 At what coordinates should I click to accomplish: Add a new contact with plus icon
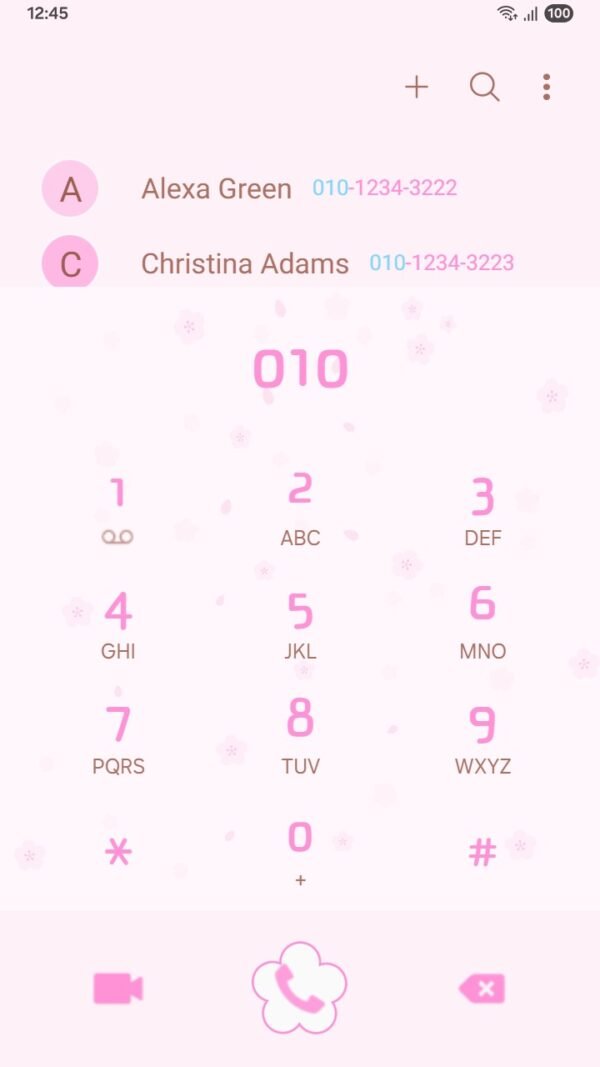(416, 87)
